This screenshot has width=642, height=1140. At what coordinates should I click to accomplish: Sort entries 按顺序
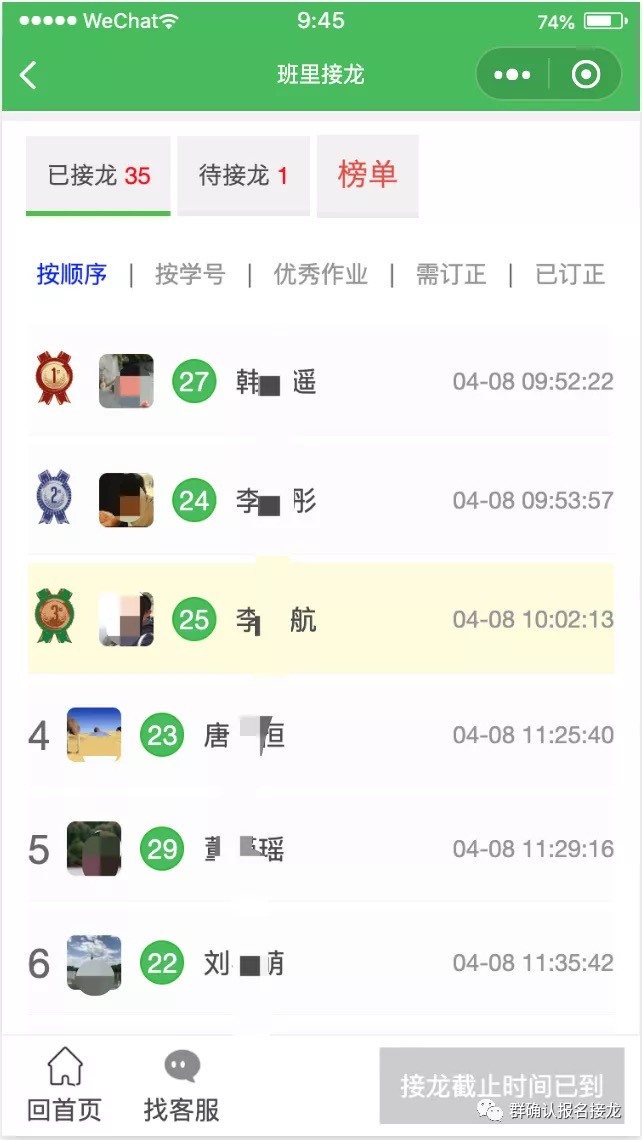[72, 274]
